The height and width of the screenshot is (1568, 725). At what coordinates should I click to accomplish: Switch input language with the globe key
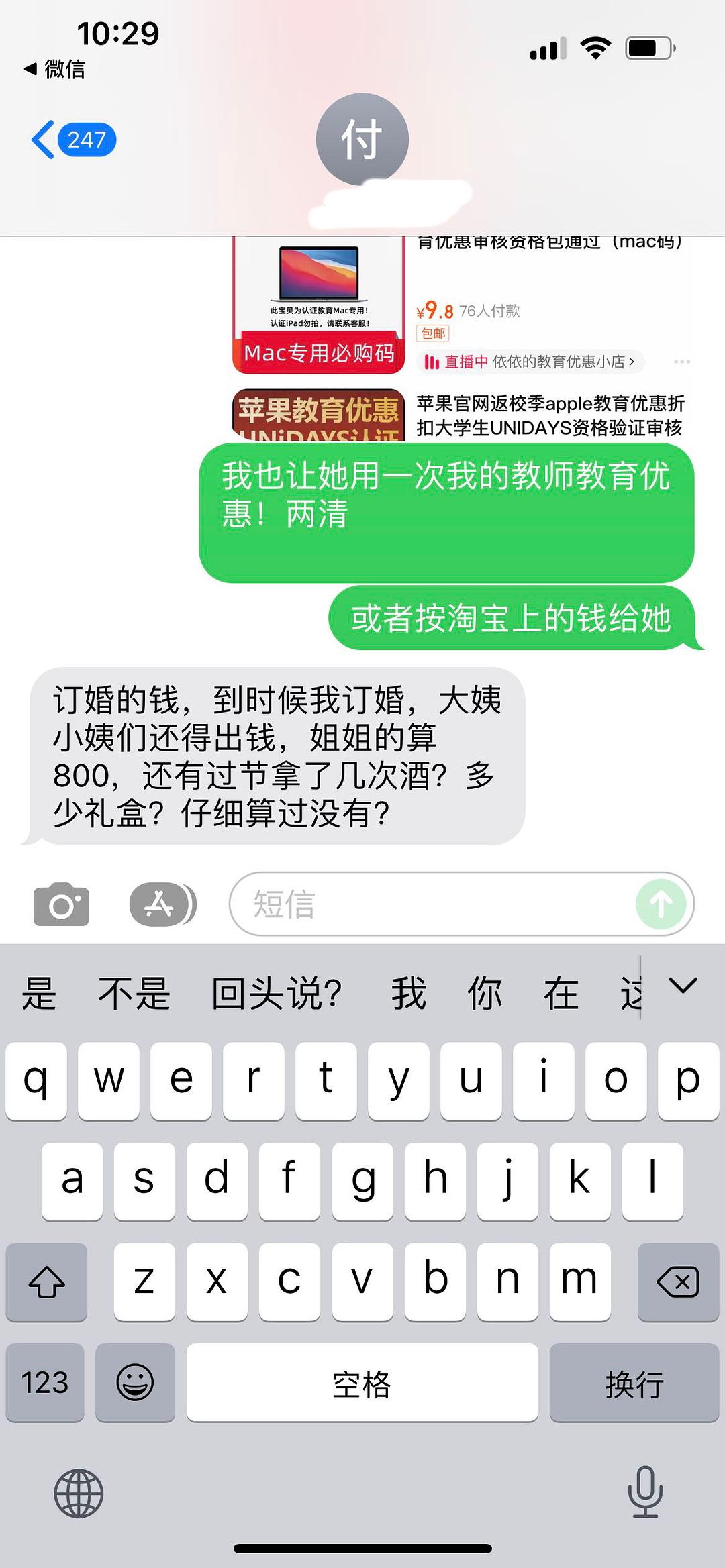pyautogui.click(x=79, y=1494)
